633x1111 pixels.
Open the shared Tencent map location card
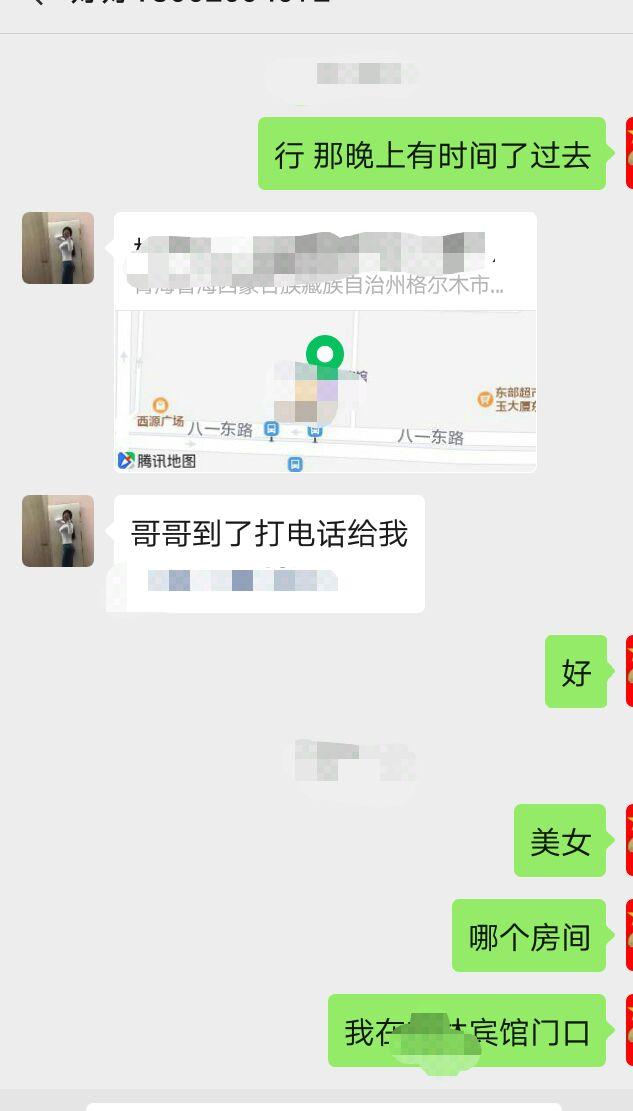coord(325,342)
